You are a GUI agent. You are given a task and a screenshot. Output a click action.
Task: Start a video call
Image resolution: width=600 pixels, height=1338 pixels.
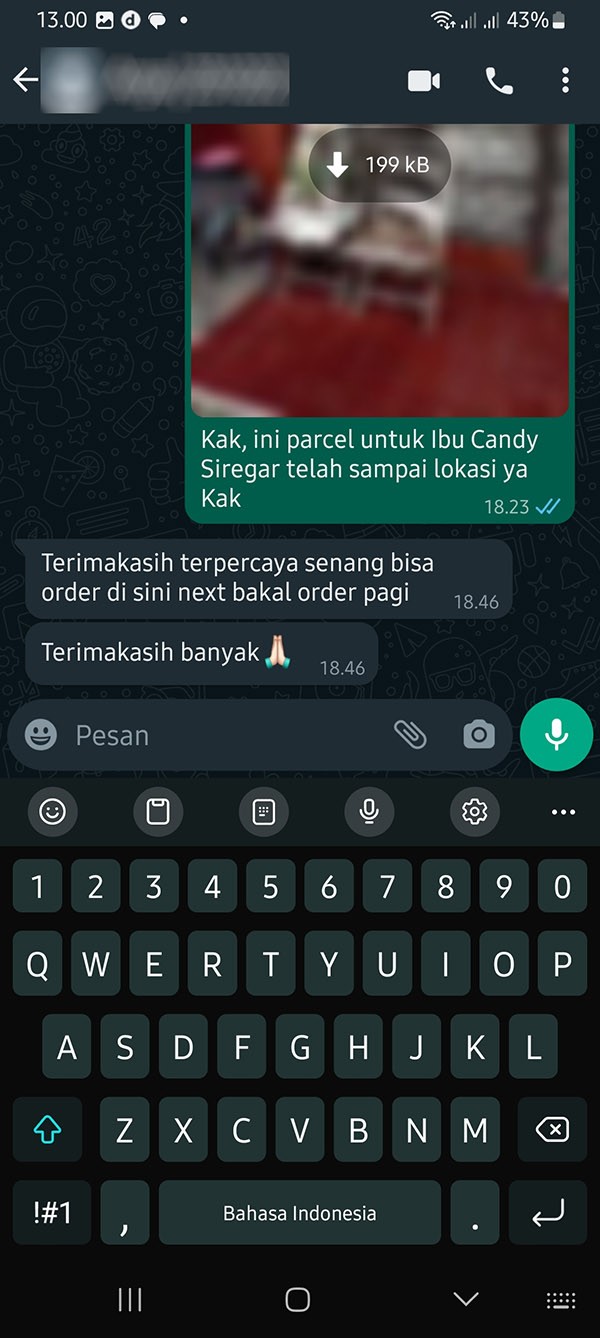(424, 81)
